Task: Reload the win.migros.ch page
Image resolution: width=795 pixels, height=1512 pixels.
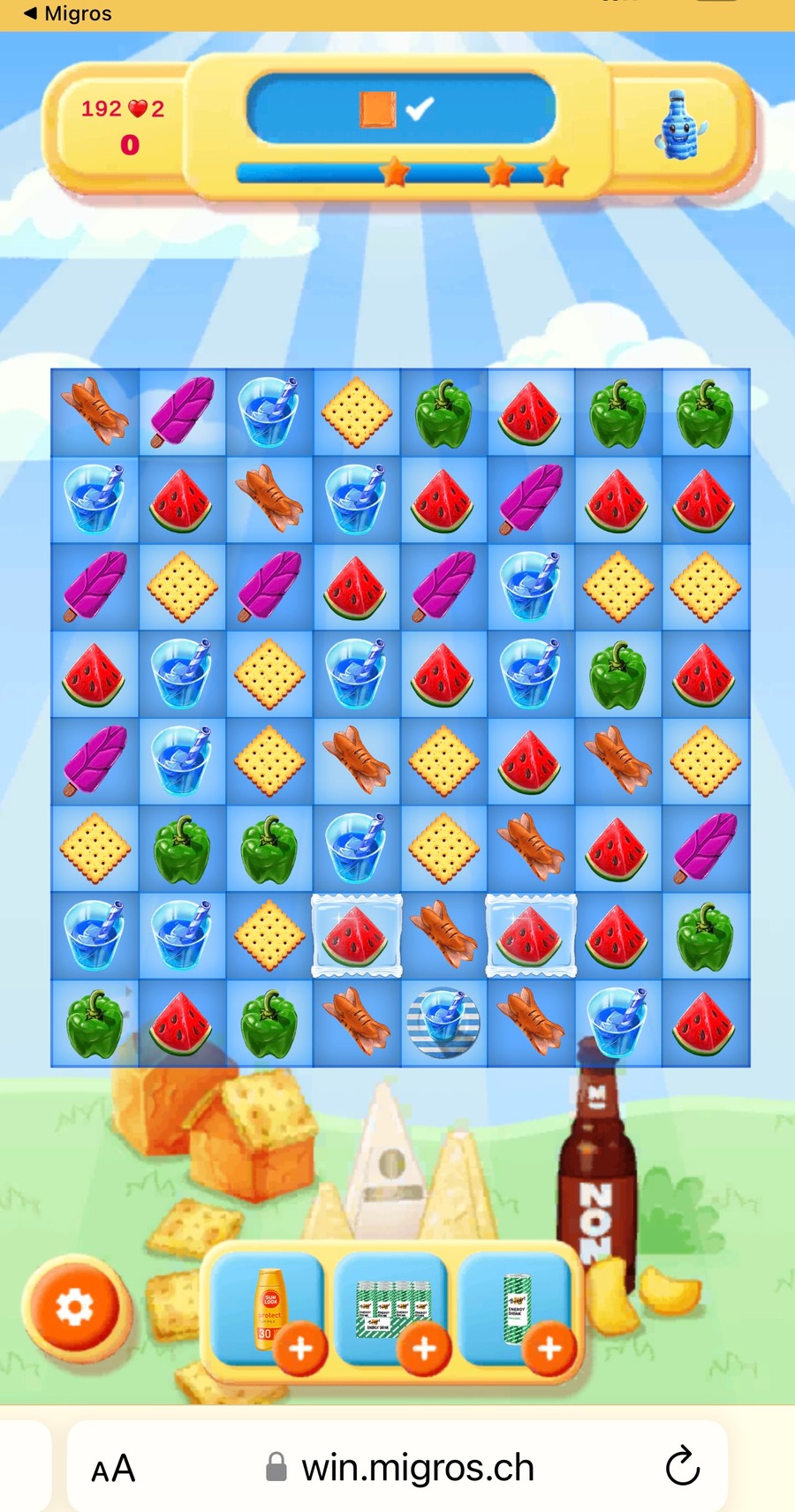Action: pyautogui.click(x=682, y=1468)
